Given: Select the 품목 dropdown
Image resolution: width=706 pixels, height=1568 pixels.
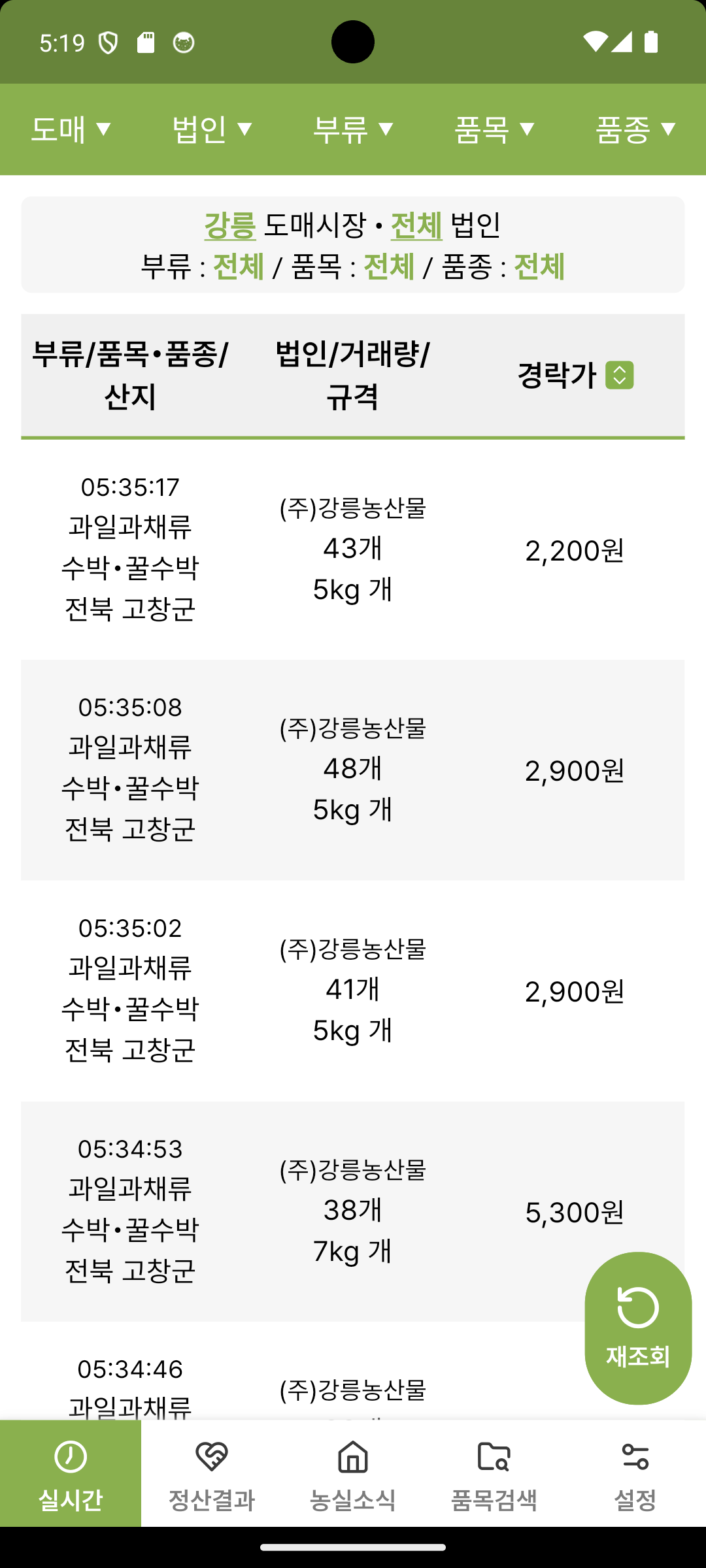Looking at the screenshot, I should (494, 129).
